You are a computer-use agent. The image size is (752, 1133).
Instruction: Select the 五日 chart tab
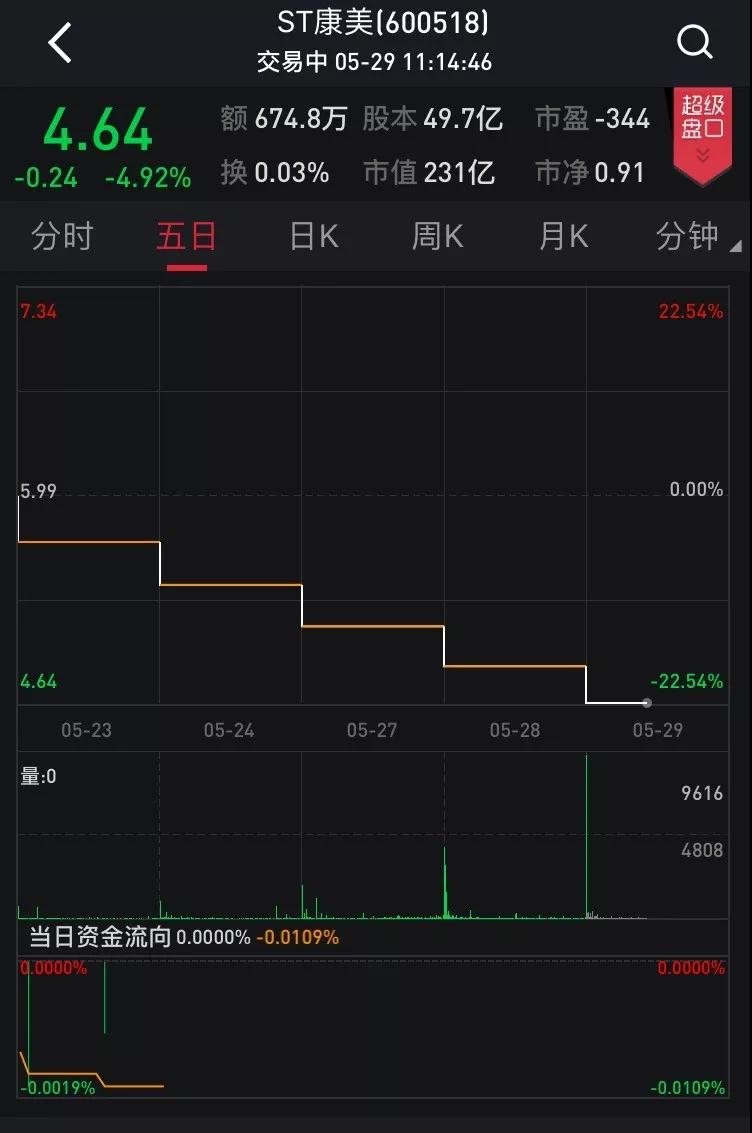tap(187, 237)
